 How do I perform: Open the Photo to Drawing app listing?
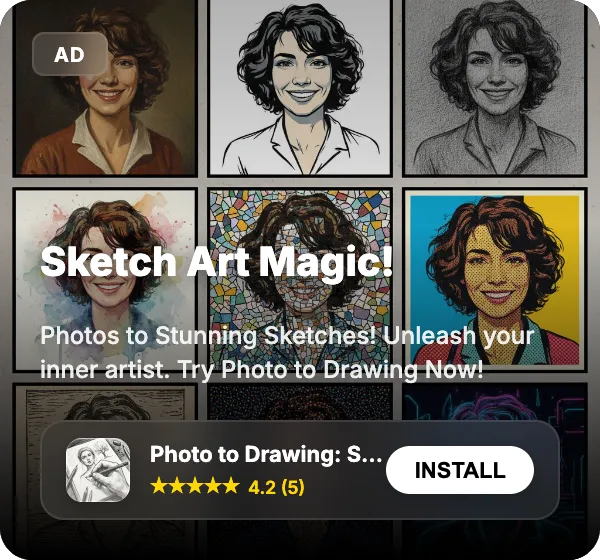coord(265,455)
